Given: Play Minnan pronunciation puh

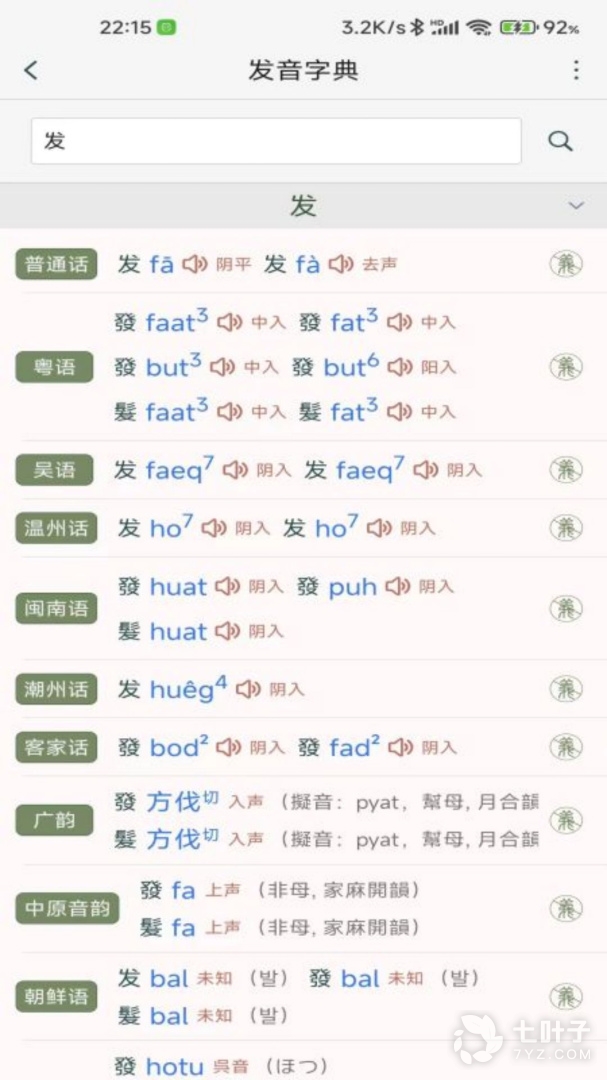Looking at the screenshot, I should pos(397,587).
